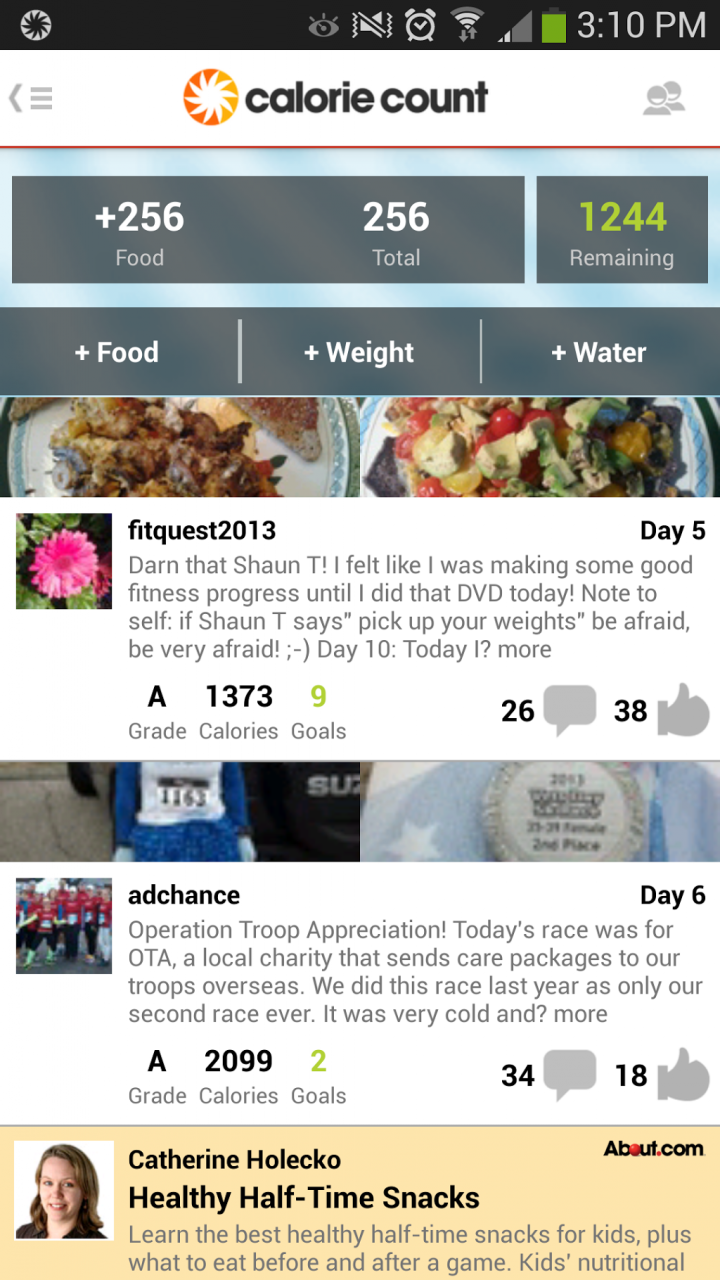Open comments on adchance's post
The image size is (720, 1280).
570,1075
